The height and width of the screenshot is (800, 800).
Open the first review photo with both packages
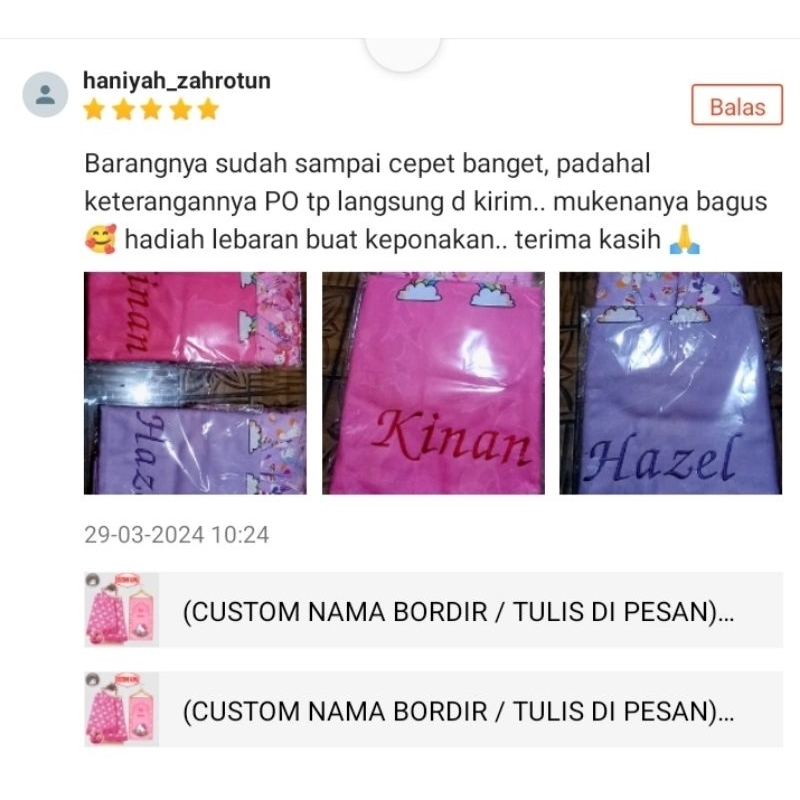click(194, 383)
